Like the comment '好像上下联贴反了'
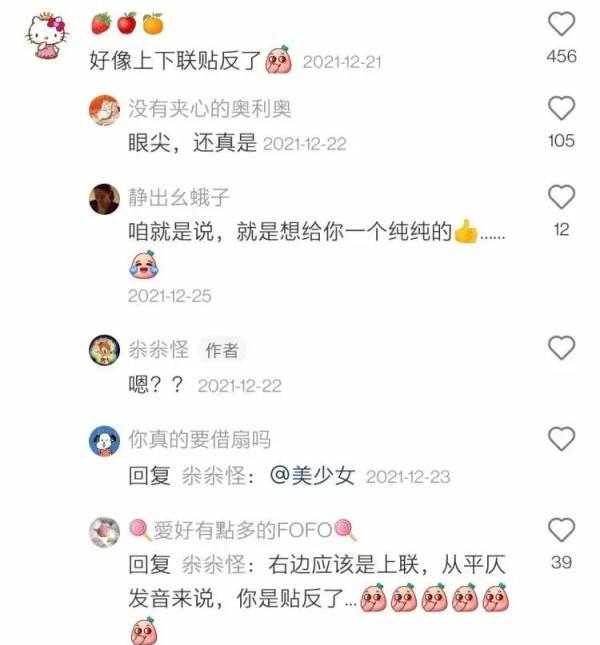This screenshot has height=645, width=600. coord(562,23)
